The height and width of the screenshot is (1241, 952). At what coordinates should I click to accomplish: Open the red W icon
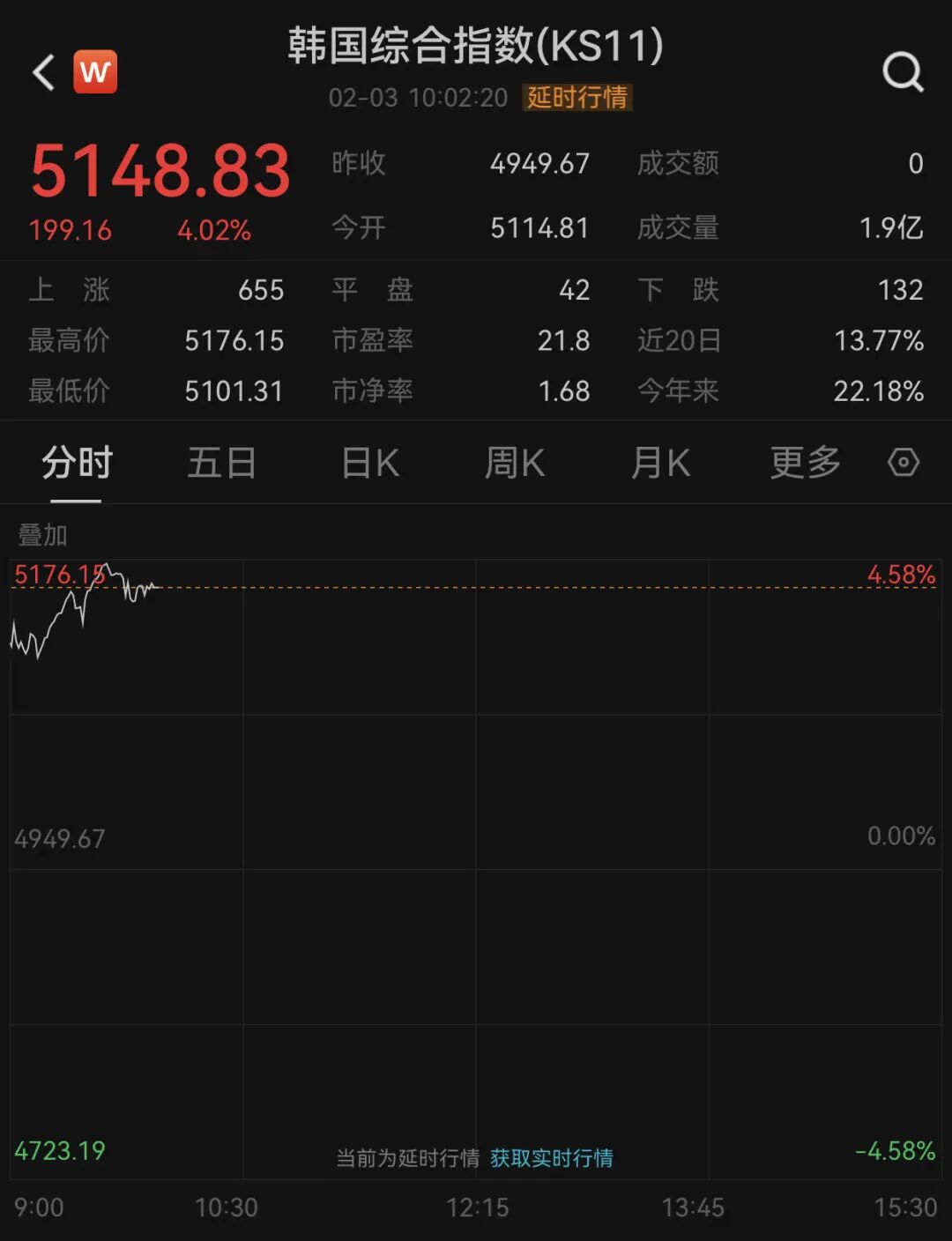95,72
